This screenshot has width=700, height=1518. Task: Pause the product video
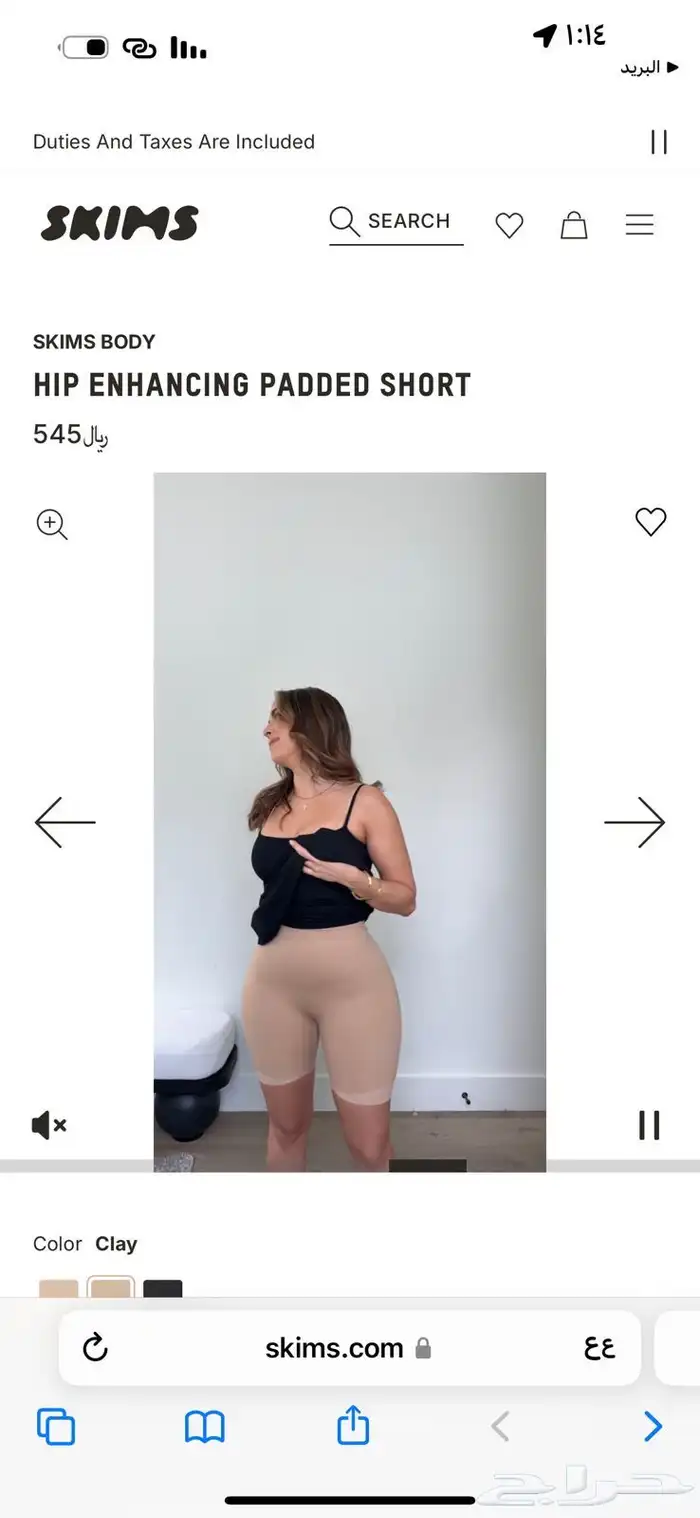coord(649,1125)
